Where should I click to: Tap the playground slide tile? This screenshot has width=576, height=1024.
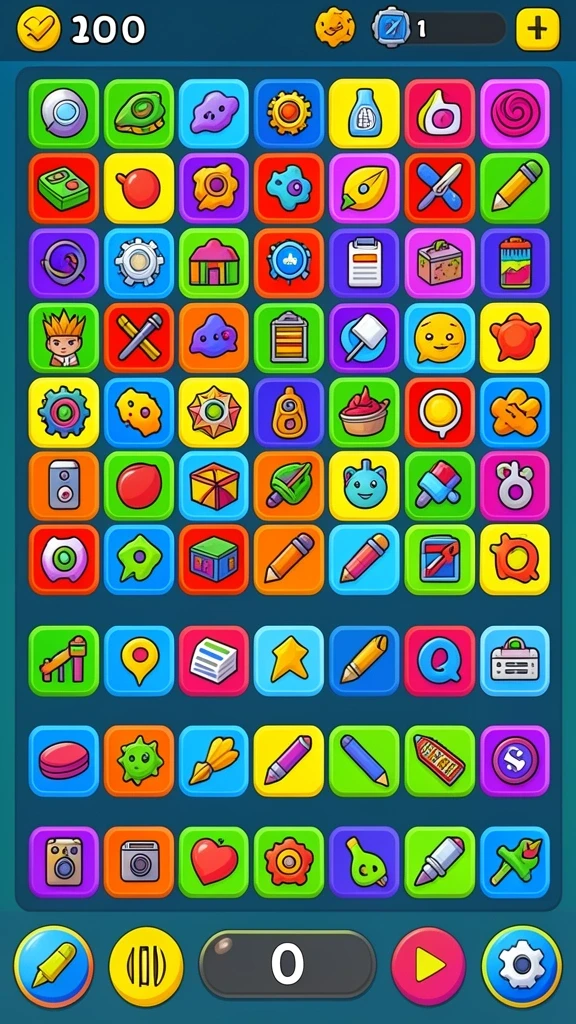coord(63,661)
